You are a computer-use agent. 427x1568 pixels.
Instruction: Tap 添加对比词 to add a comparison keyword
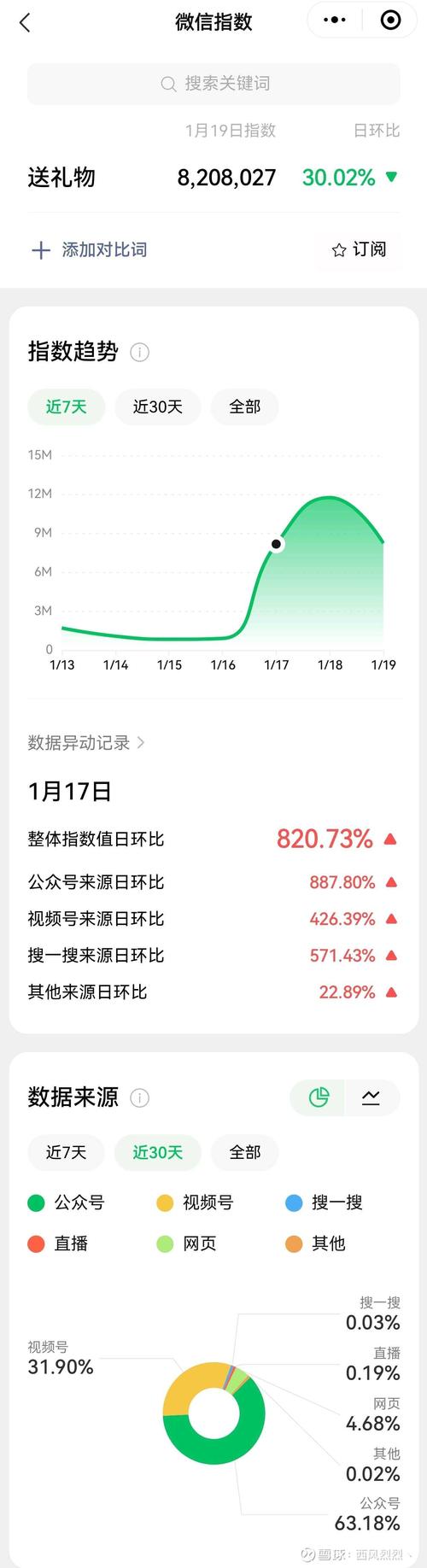tap(89, 249)
